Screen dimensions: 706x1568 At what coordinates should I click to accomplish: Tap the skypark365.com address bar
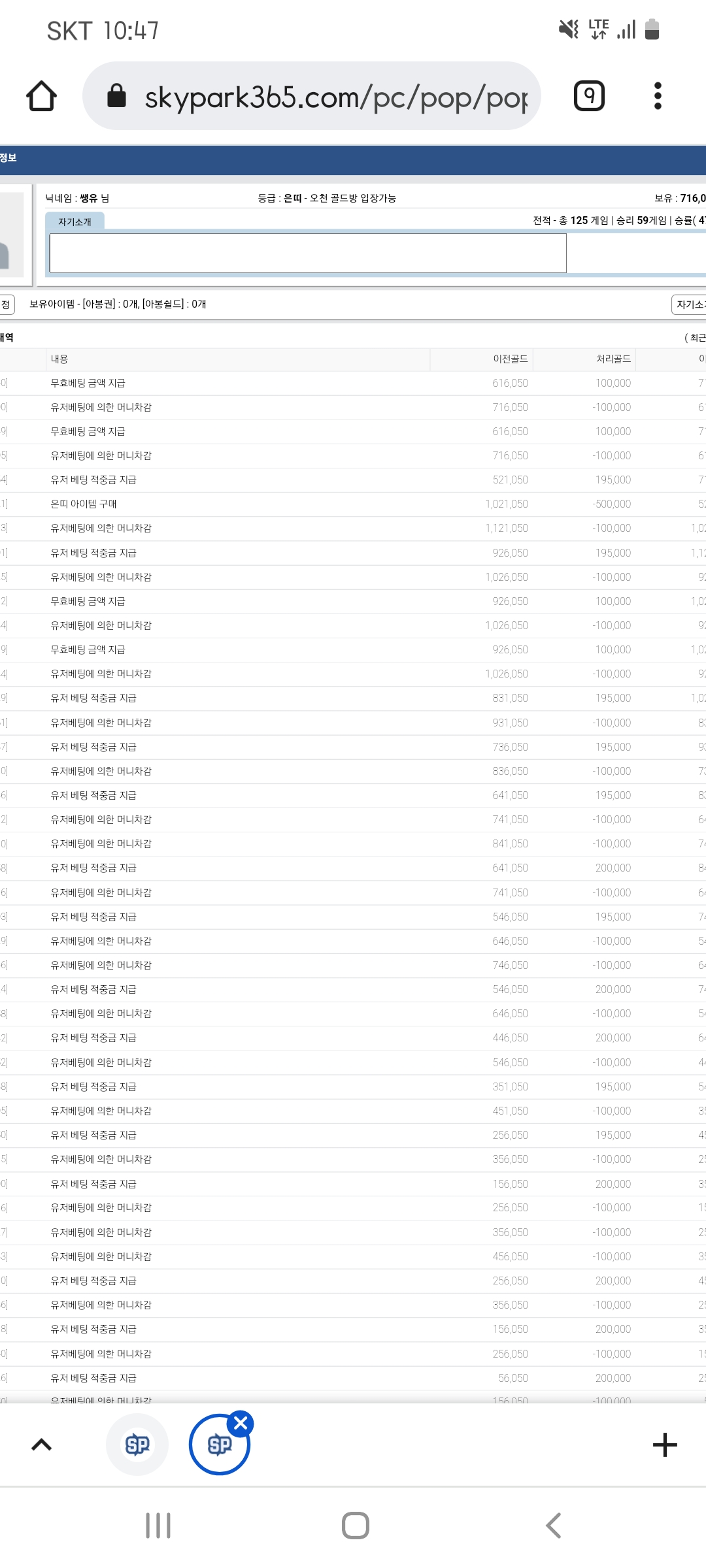tap(312, 96)
